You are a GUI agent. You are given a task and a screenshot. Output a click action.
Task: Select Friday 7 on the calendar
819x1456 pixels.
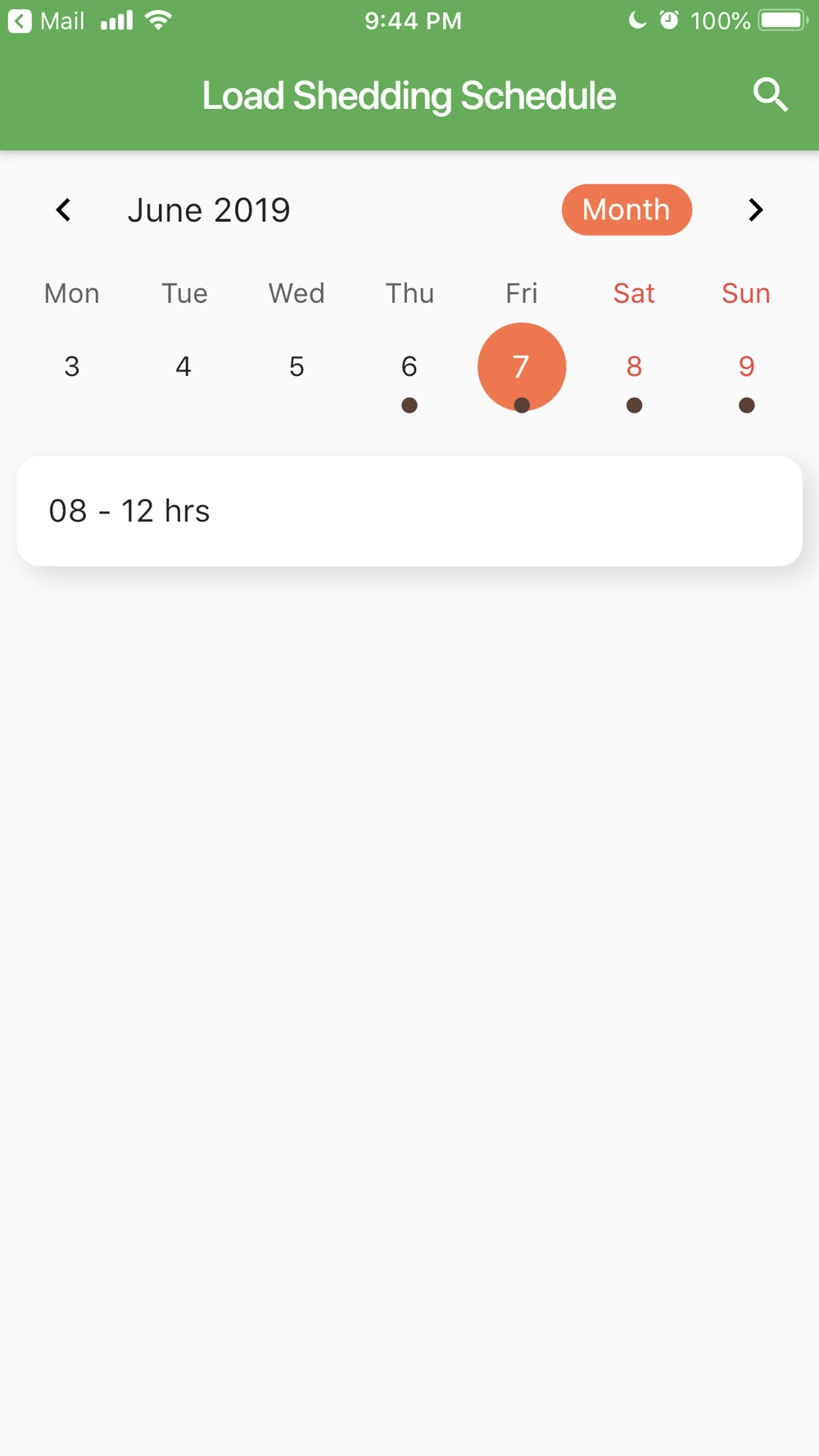click(522, 367)
